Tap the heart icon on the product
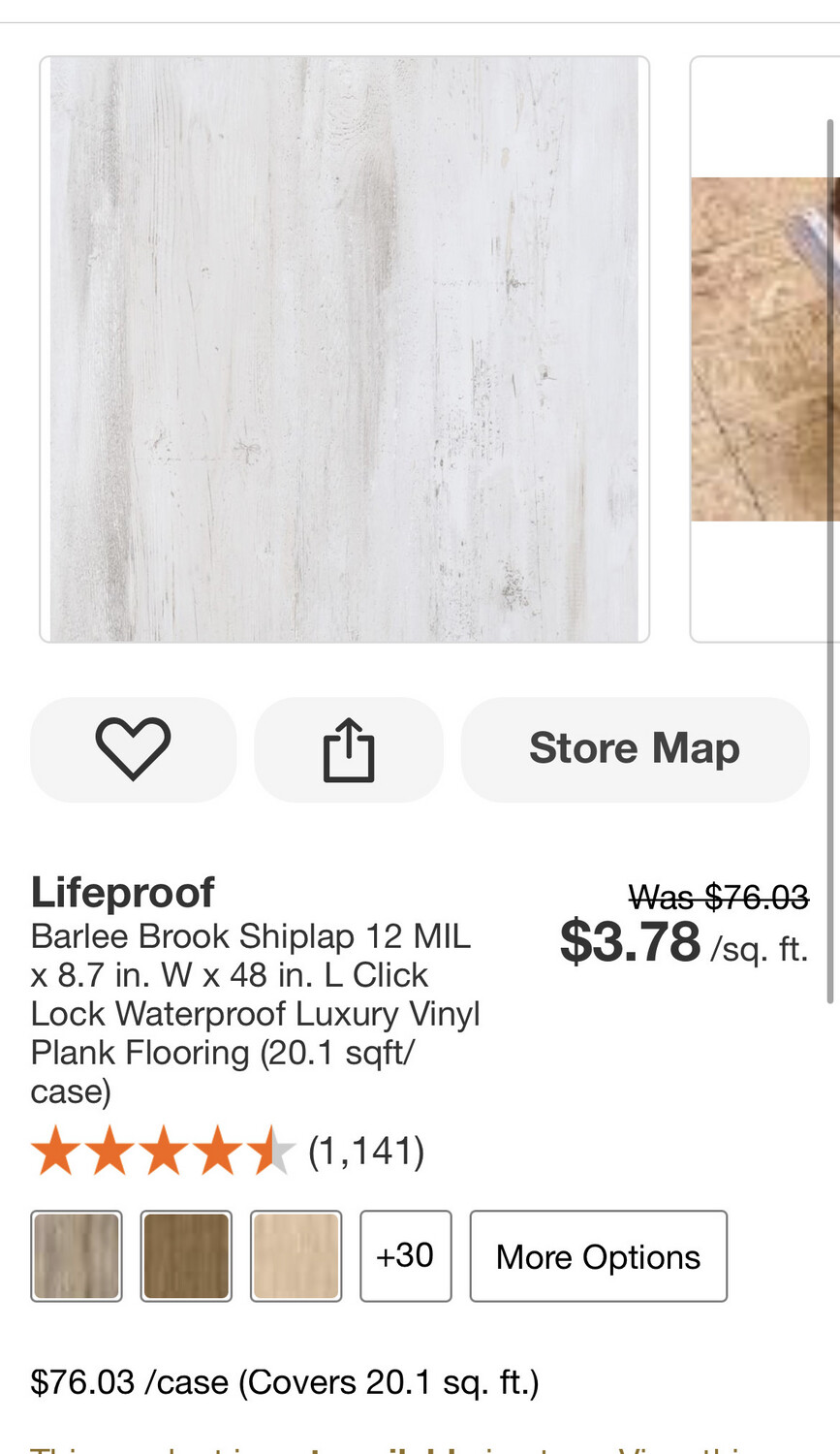 click(x=133, y=748)
